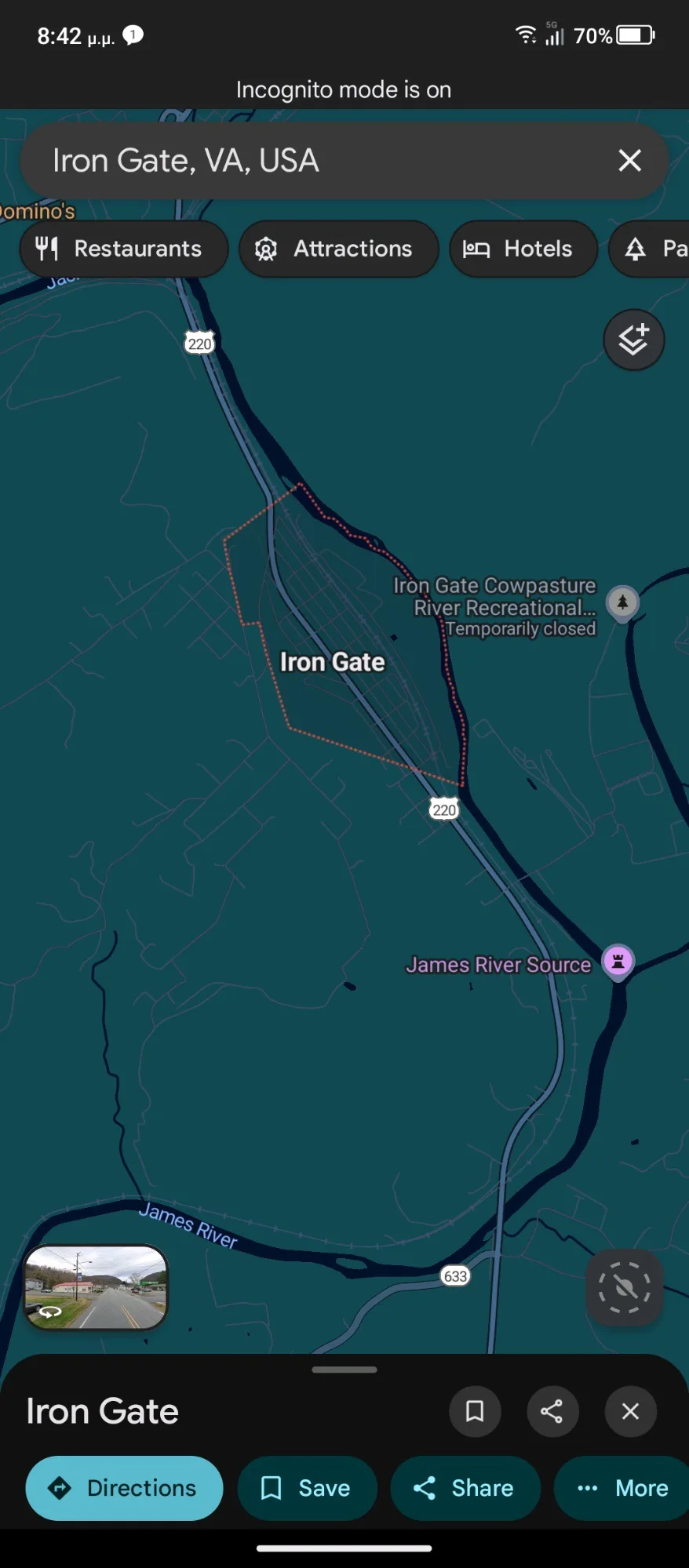Tap the Share button with label
689x1568 pixels.
click(465, 1488)
